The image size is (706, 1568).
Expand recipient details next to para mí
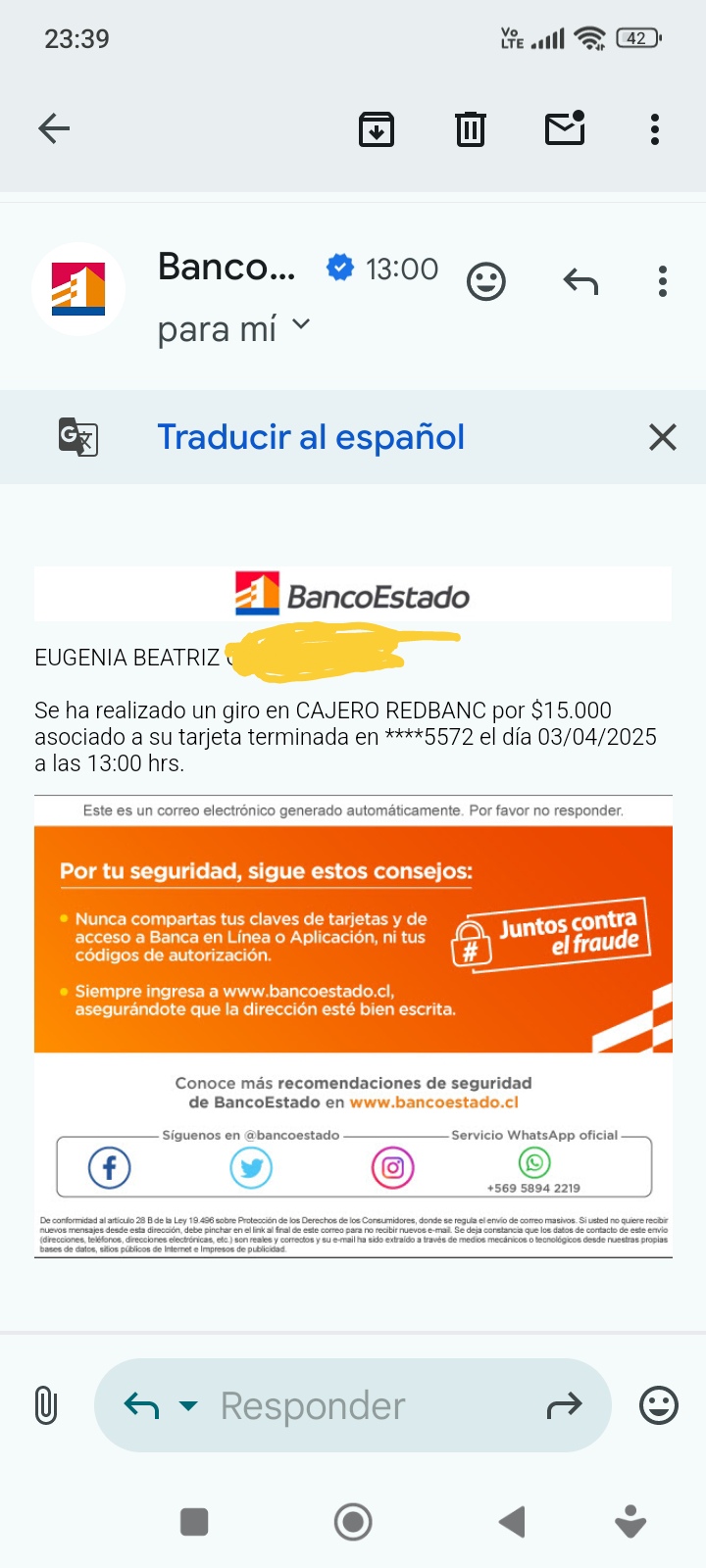[x=301, y=324]
